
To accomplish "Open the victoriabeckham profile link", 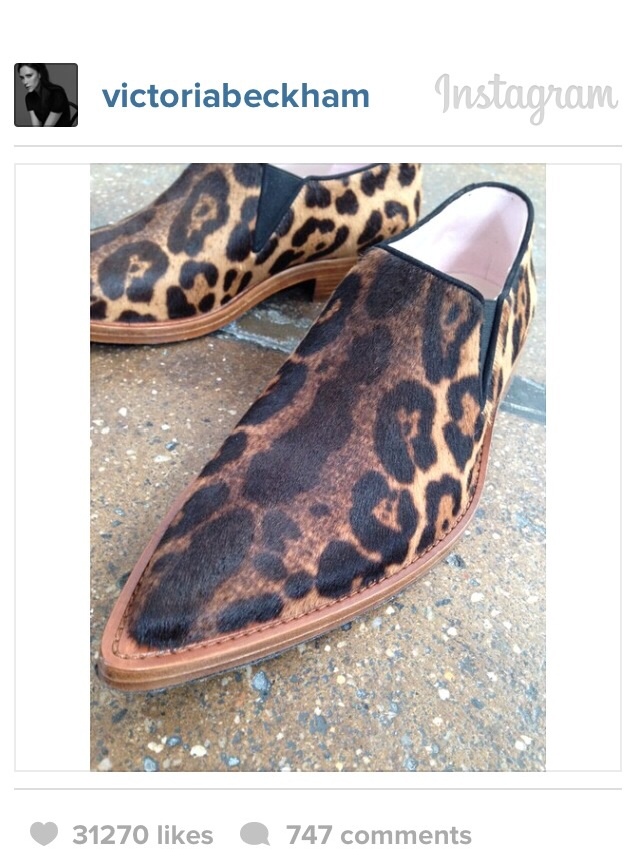I will [236, 96].
